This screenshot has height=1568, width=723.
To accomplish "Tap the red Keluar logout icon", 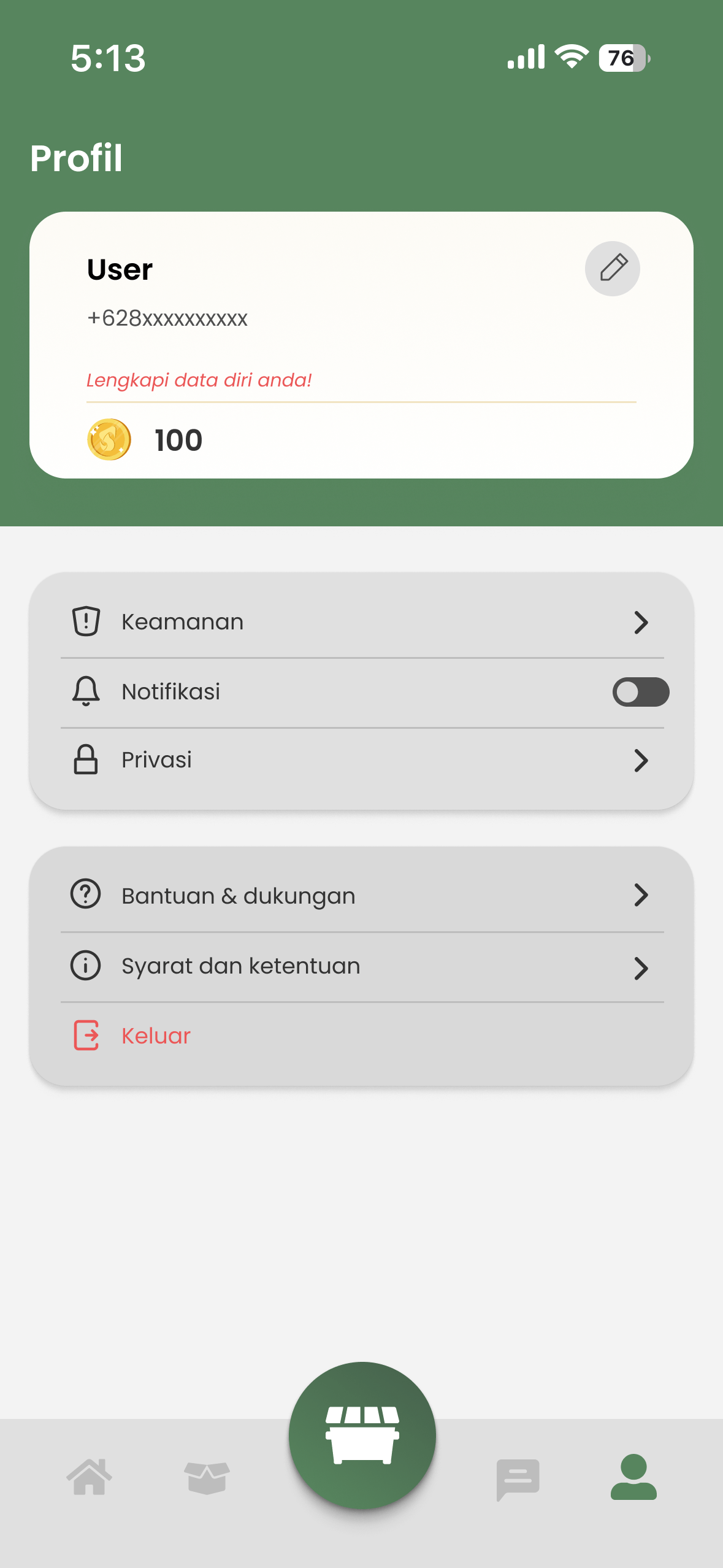I will (x=86, y=1034).
